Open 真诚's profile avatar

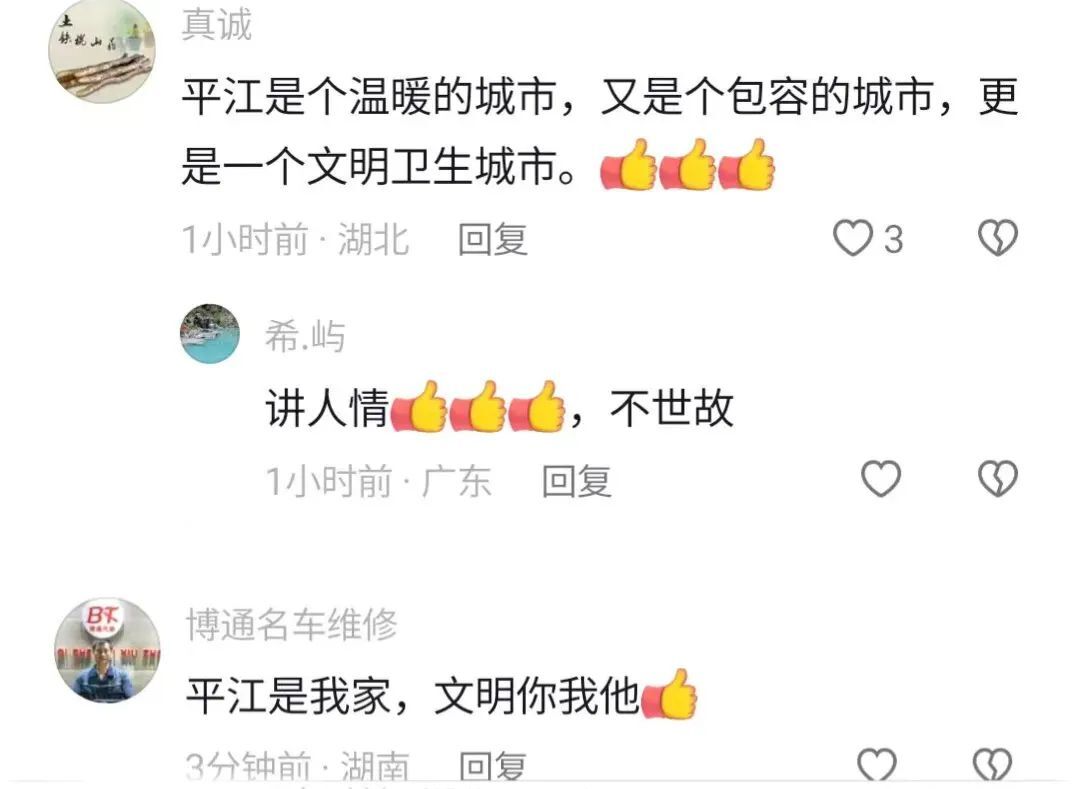point(103,51)
